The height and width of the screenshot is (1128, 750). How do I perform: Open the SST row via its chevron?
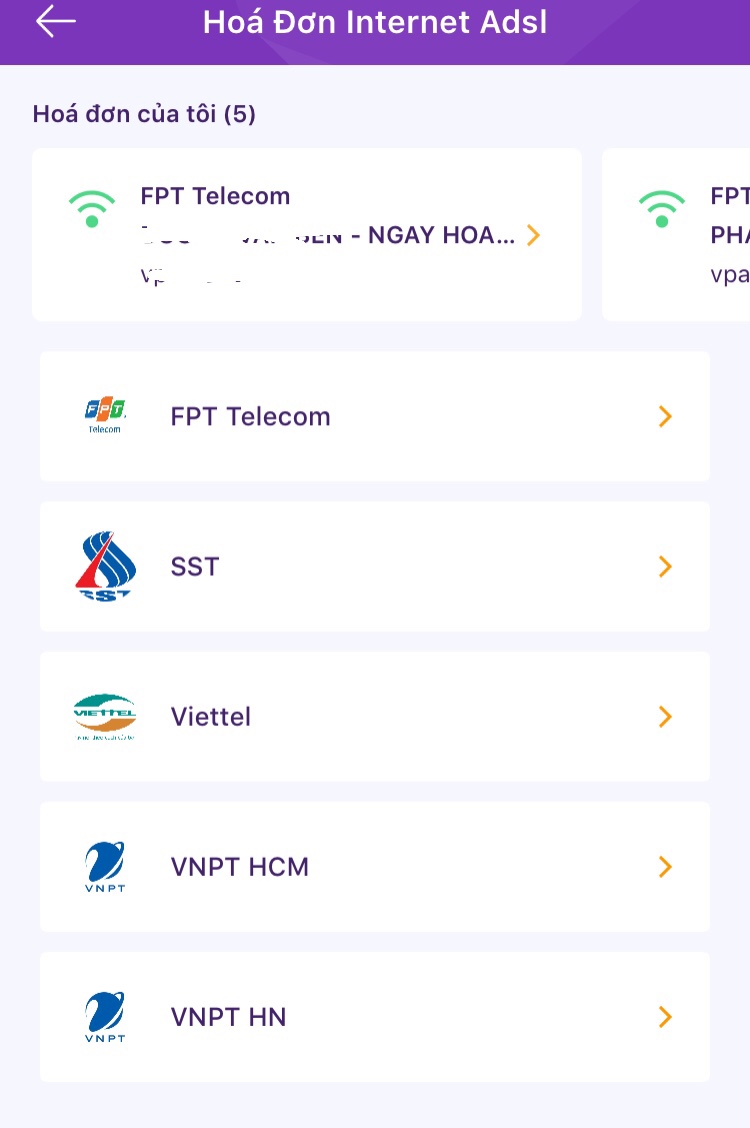point(665,566)
